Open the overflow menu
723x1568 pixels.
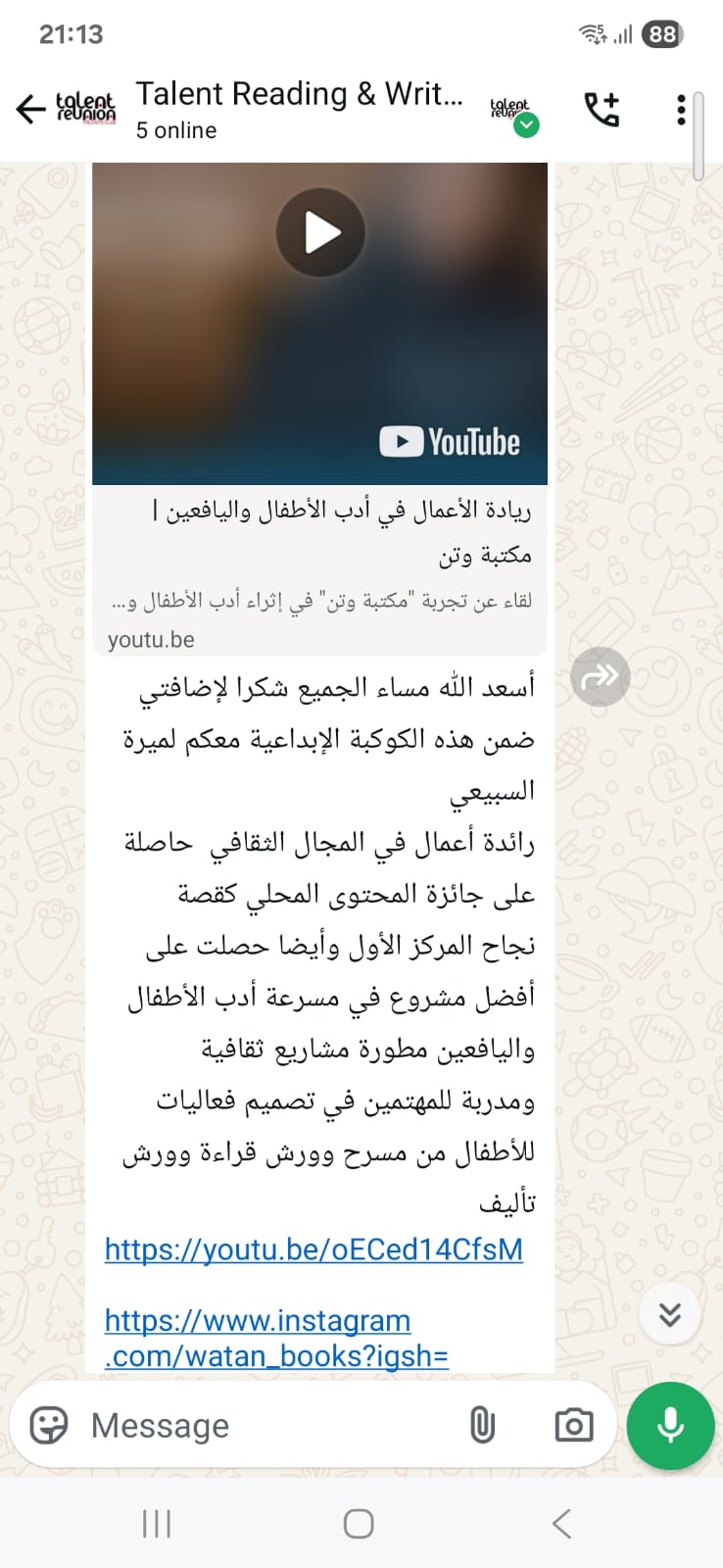pos(681,109)
